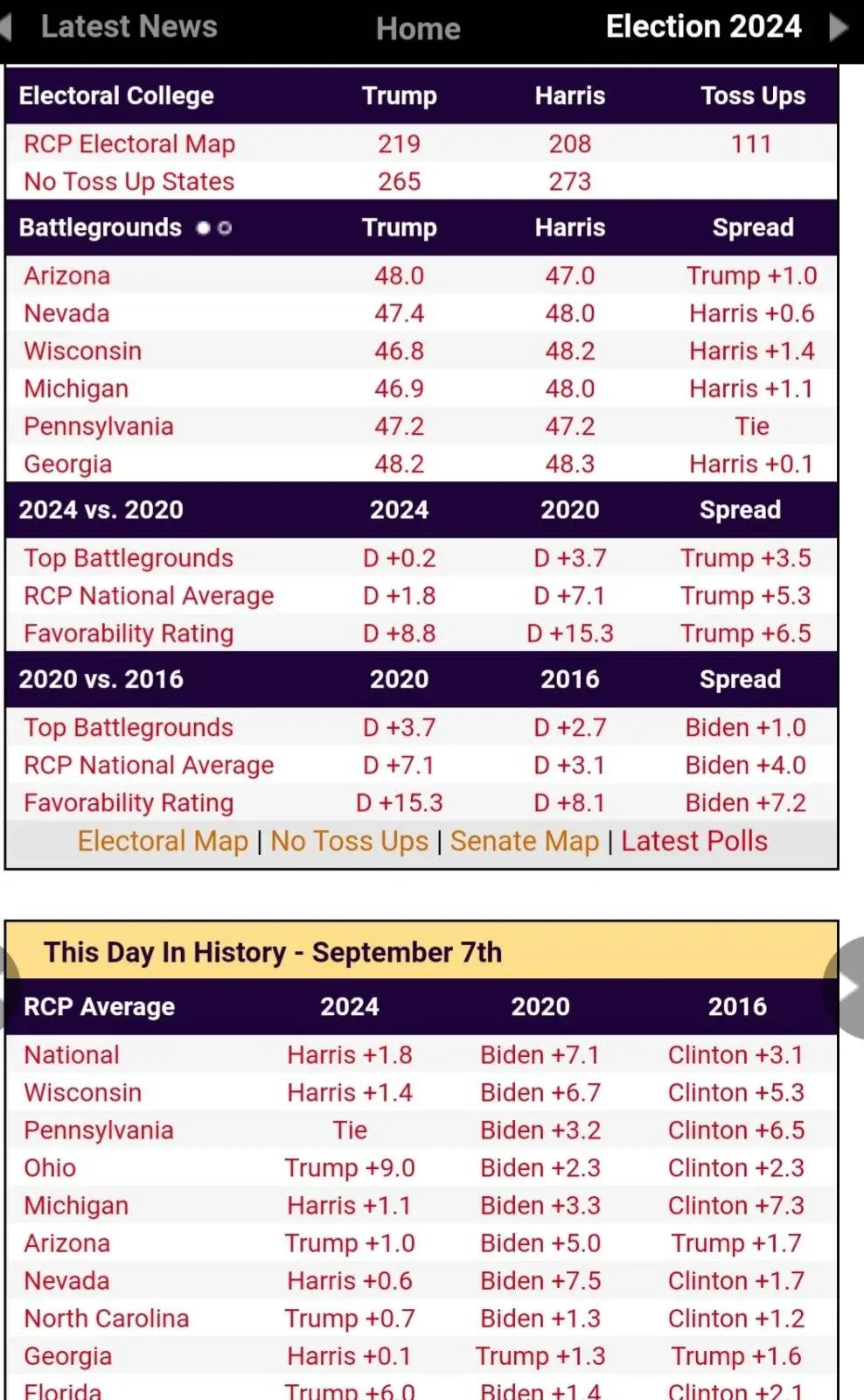Open the orange Electoral Map footer link

click(164, 841)
